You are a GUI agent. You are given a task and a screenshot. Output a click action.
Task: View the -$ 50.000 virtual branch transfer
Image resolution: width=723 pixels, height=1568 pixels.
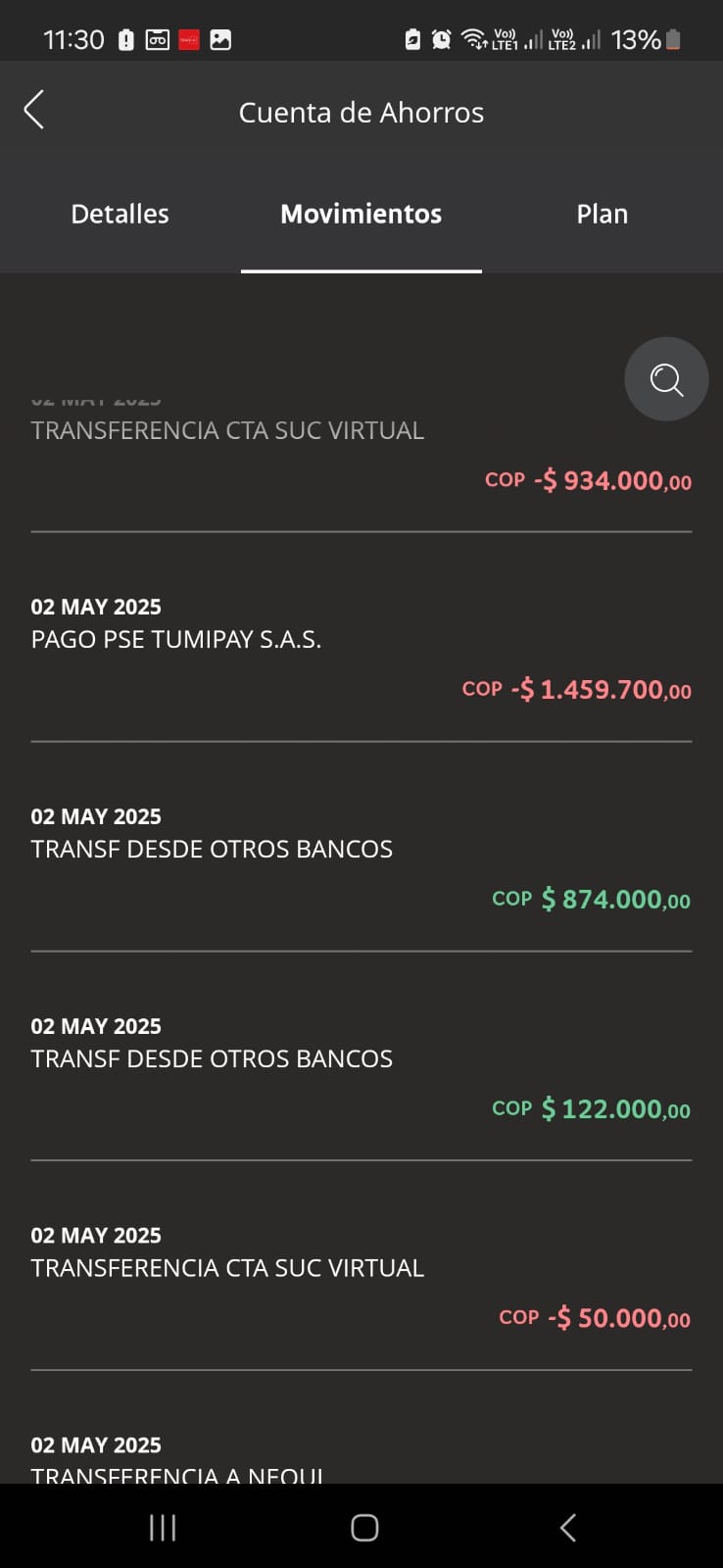(x=361, y=1276)
